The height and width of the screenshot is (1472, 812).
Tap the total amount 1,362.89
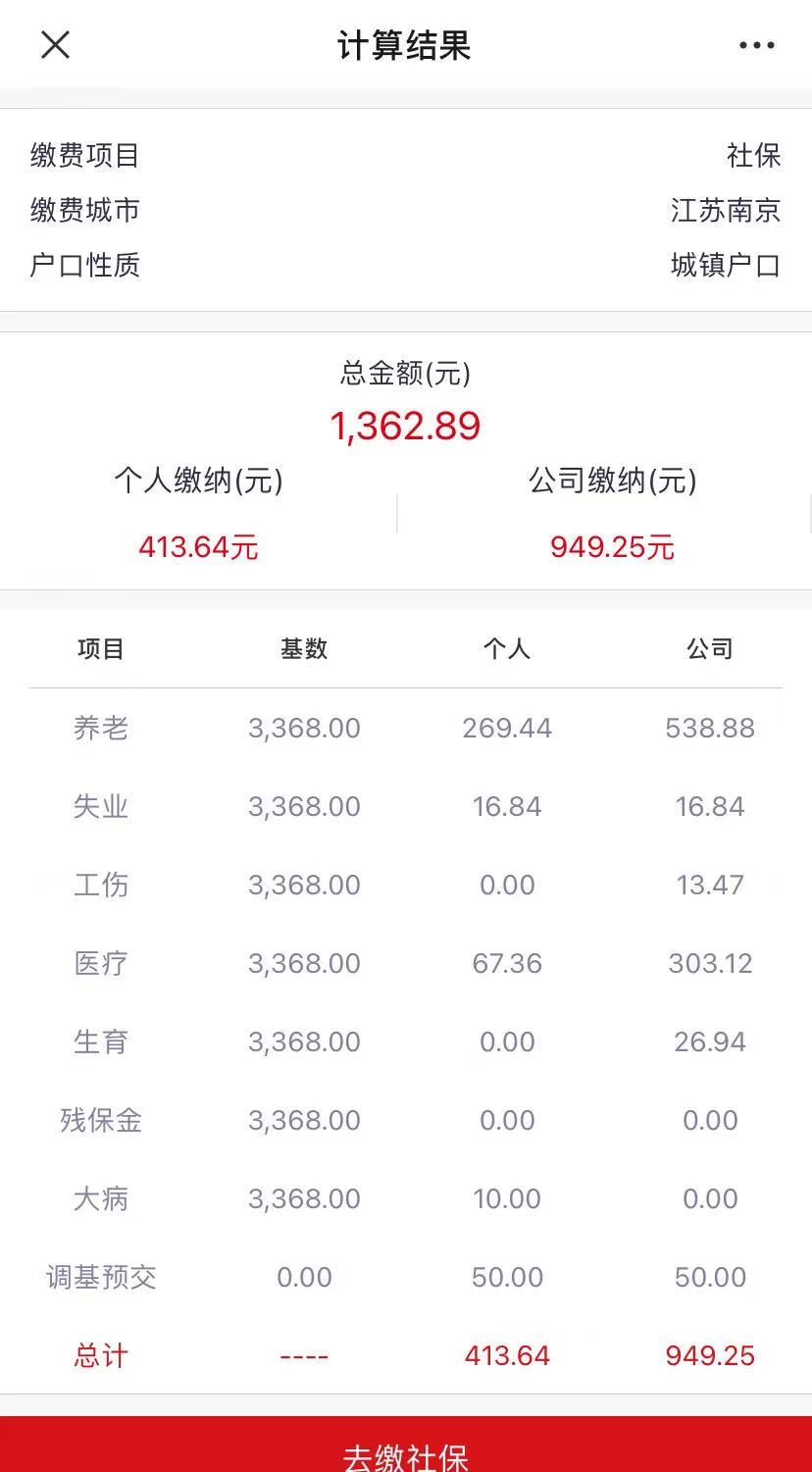pos(406,426)
